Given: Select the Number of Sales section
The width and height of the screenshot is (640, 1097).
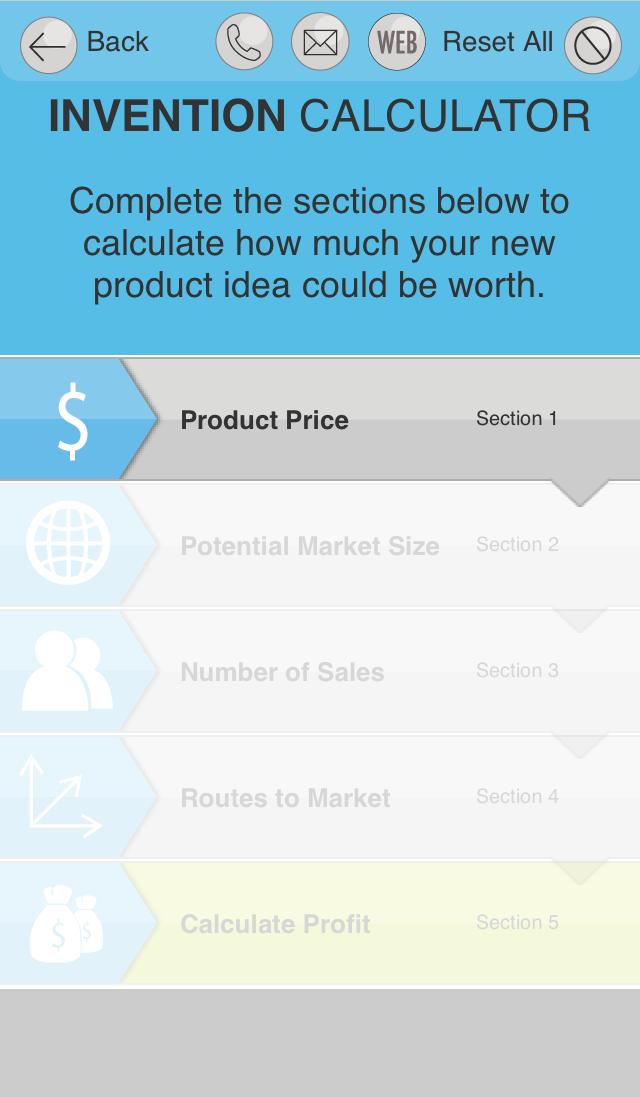Looking at the screenshot, I should [320, 671].
